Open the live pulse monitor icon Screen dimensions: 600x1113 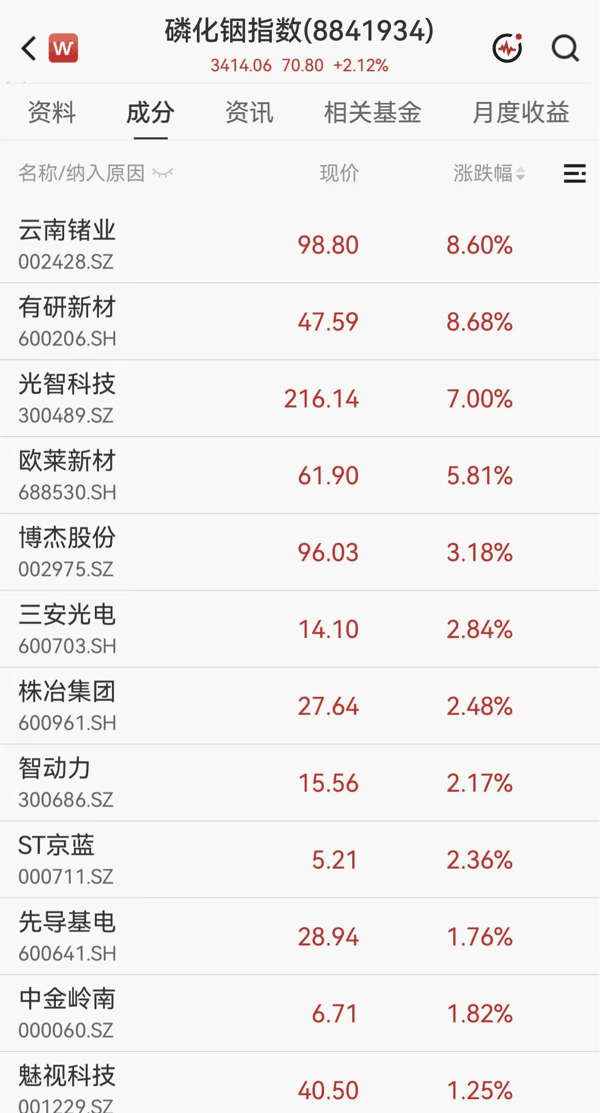coord(508,48)
